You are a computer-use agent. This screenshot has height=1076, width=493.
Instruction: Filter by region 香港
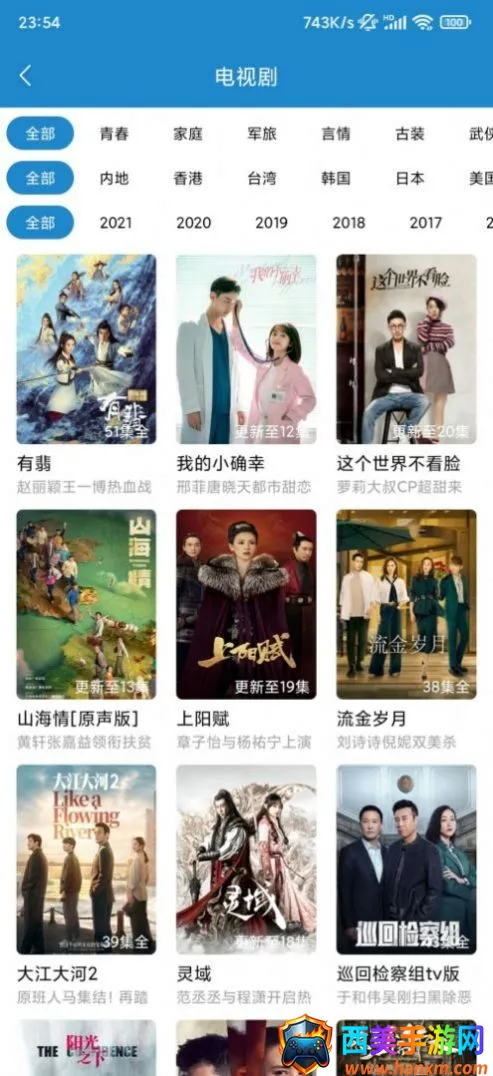click(188, 178)
